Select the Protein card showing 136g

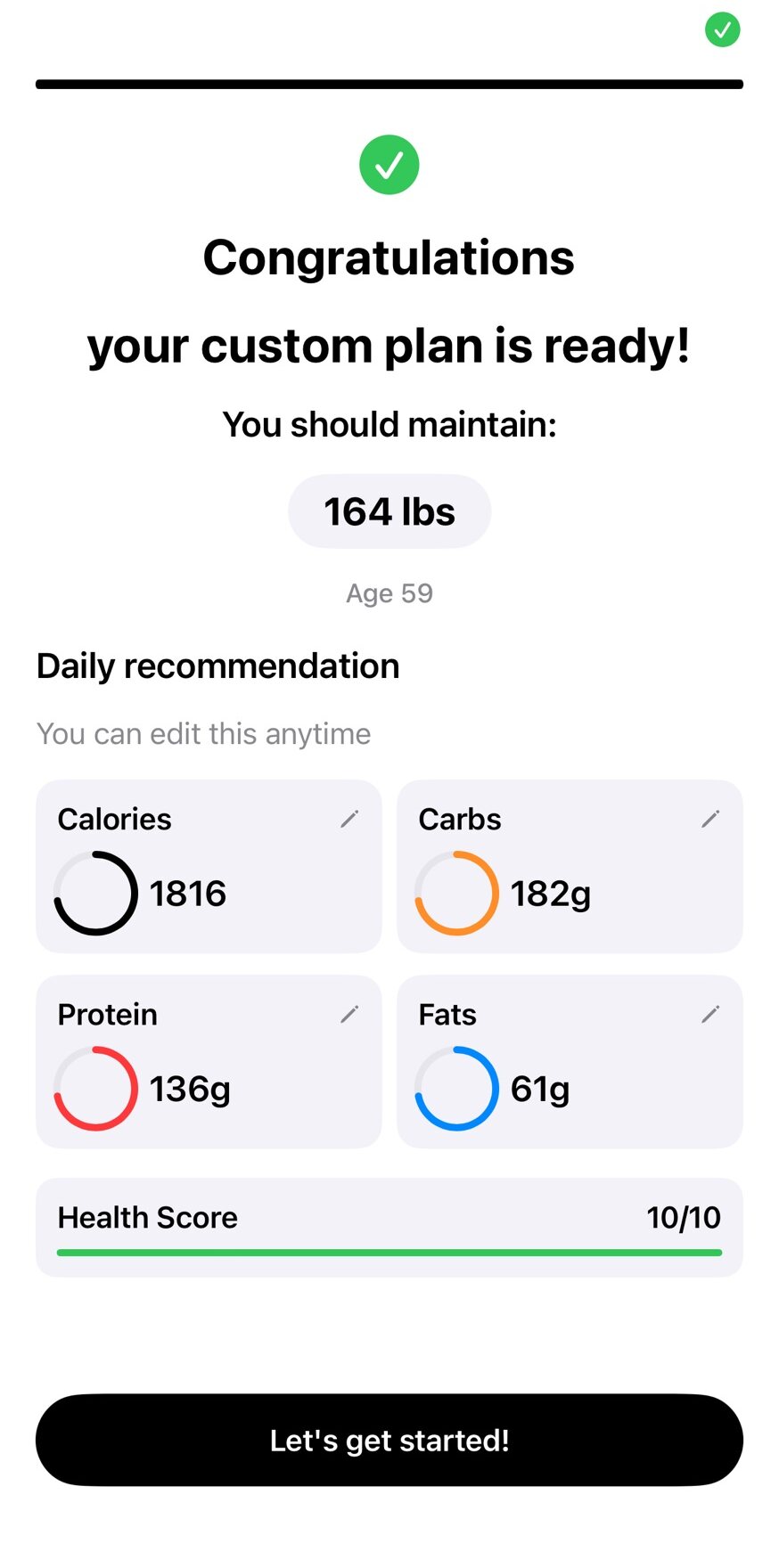point(208,1061)
